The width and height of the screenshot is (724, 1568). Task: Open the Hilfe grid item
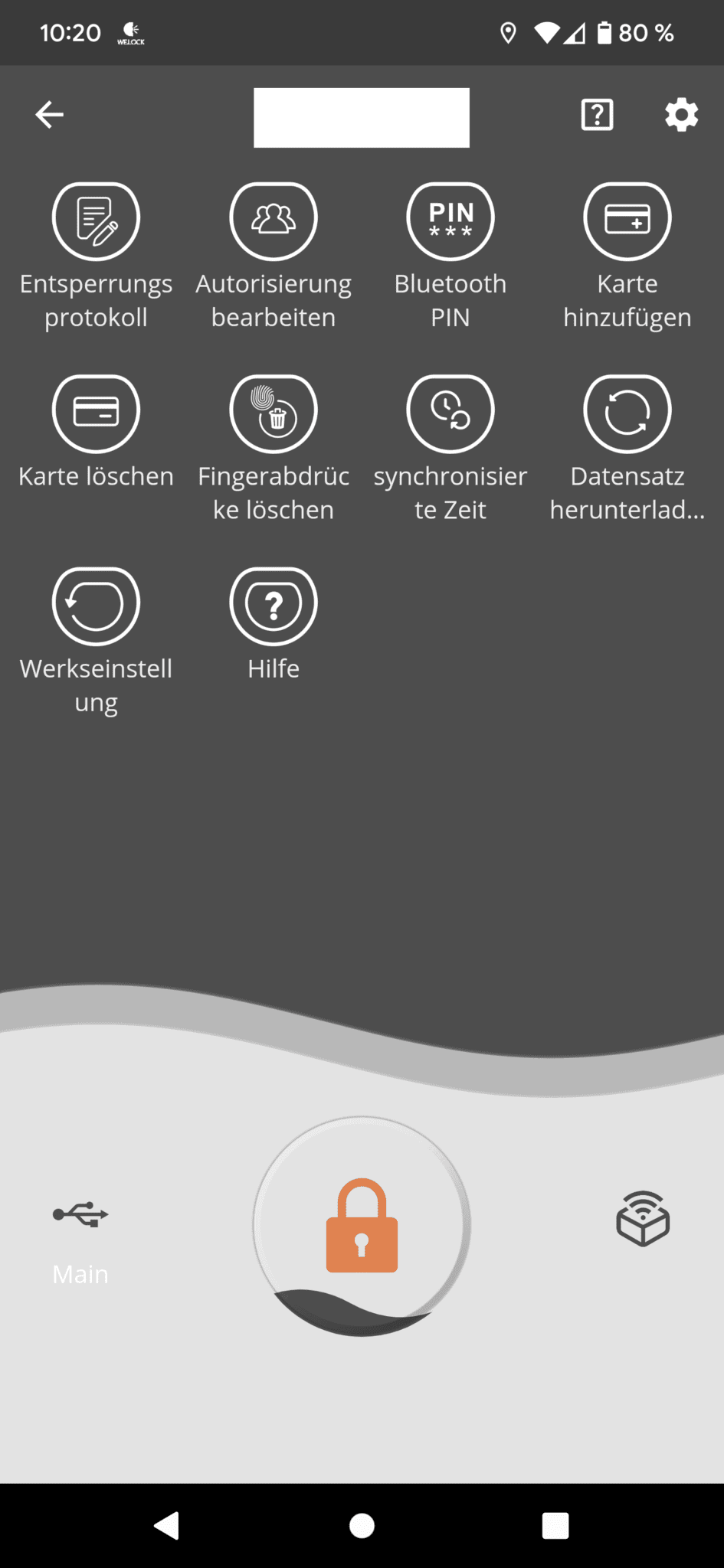click(x=274, y=606)
